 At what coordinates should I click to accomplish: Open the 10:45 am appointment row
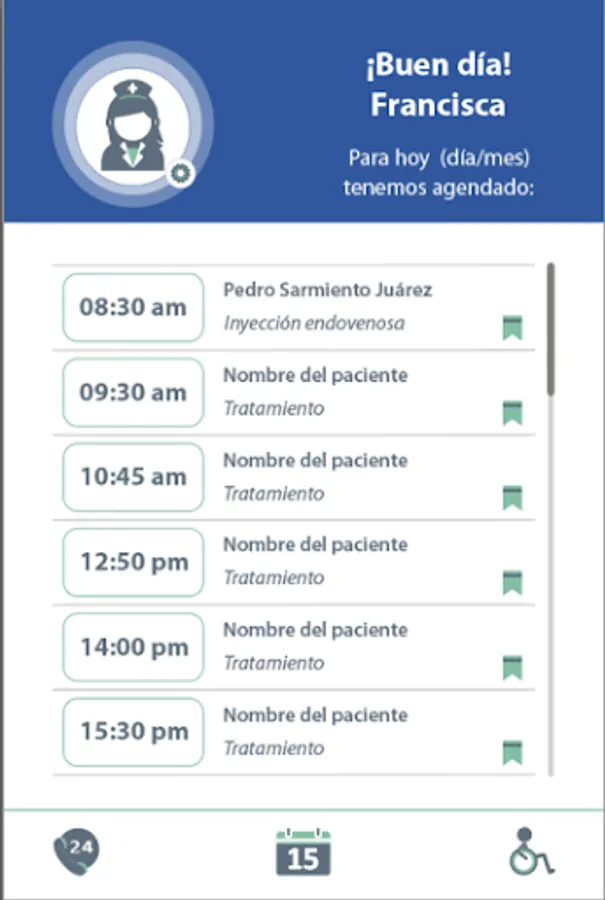pos(294,478)
